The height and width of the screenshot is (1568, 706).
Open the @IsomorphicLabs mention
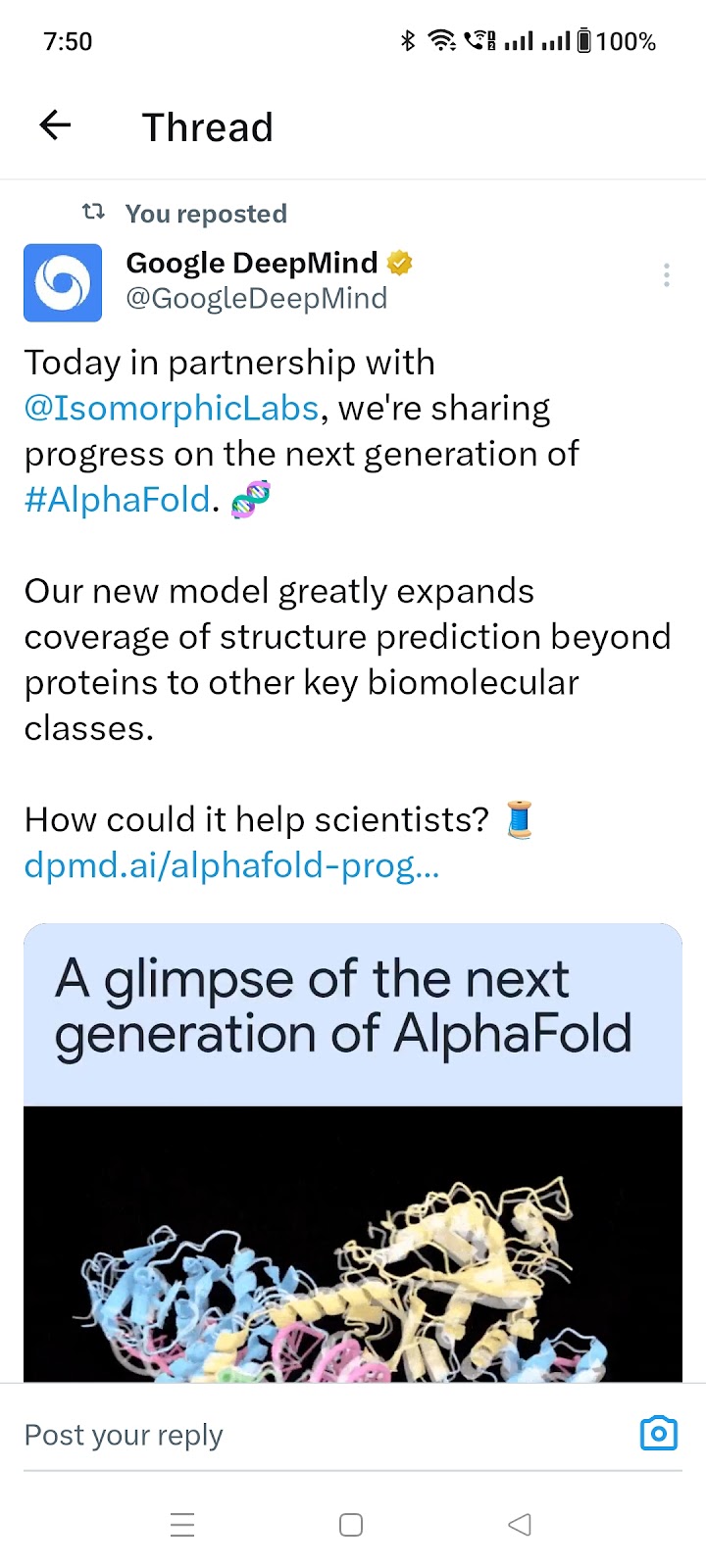point(172,408)
